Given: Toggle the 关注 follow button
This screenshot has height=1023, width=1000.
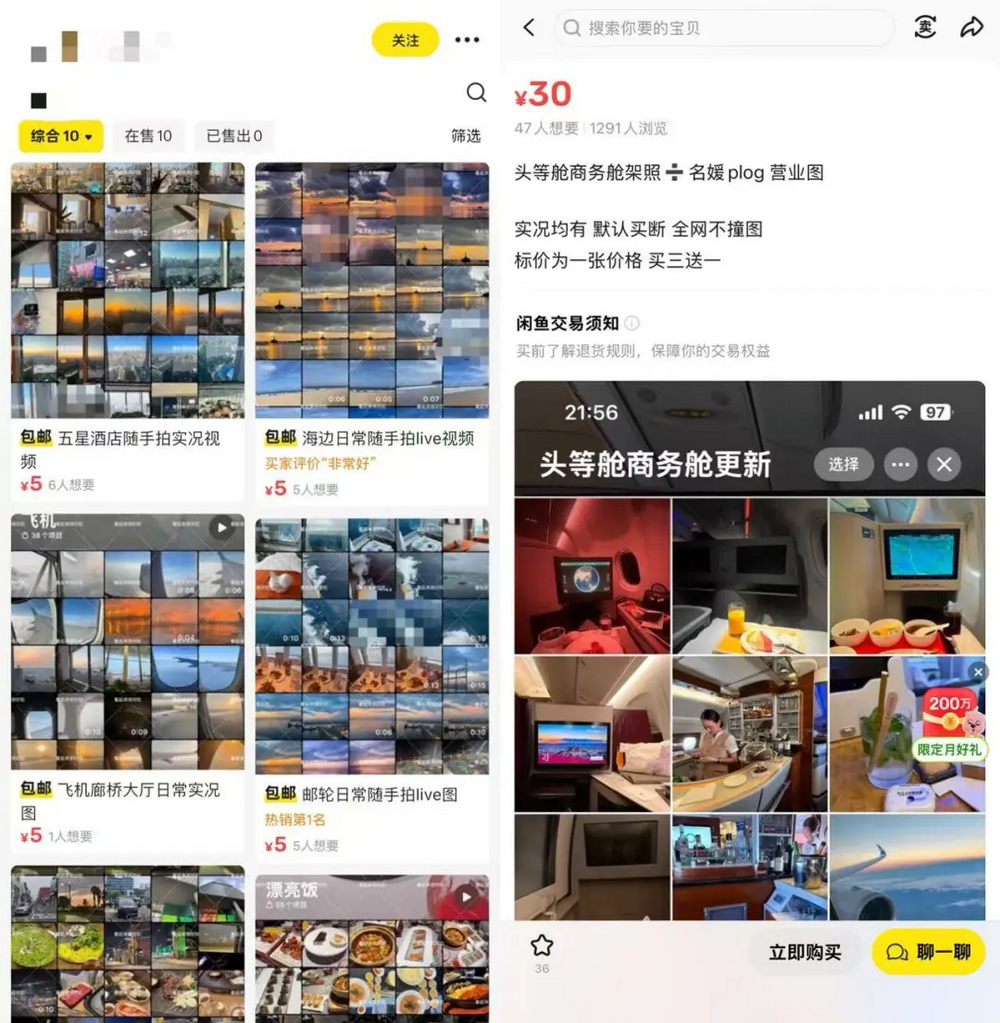Looking at the screenshot, I should [404, 40].
